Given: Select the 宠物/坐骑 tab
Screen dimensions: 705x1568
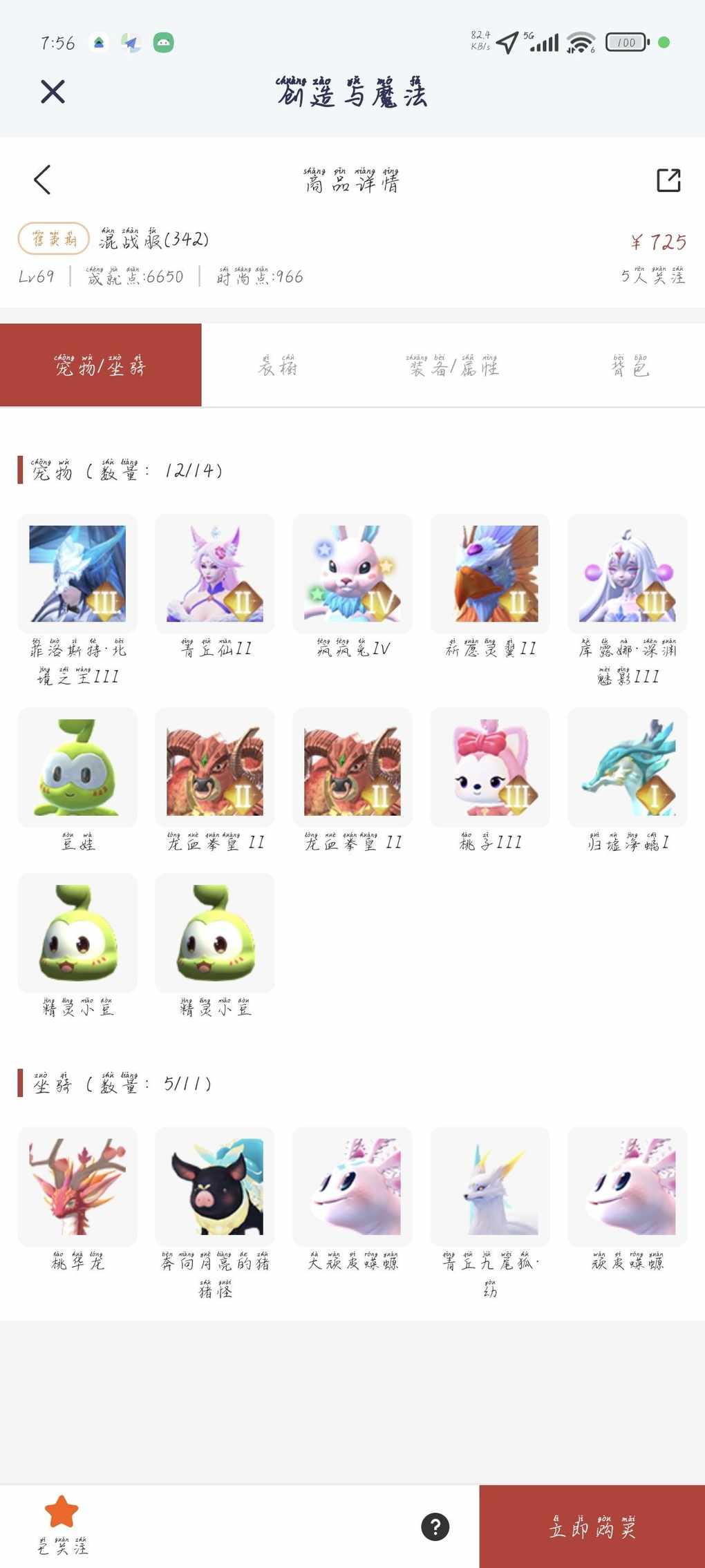Looking at the screenshot, I should click(x=101, y=365).
